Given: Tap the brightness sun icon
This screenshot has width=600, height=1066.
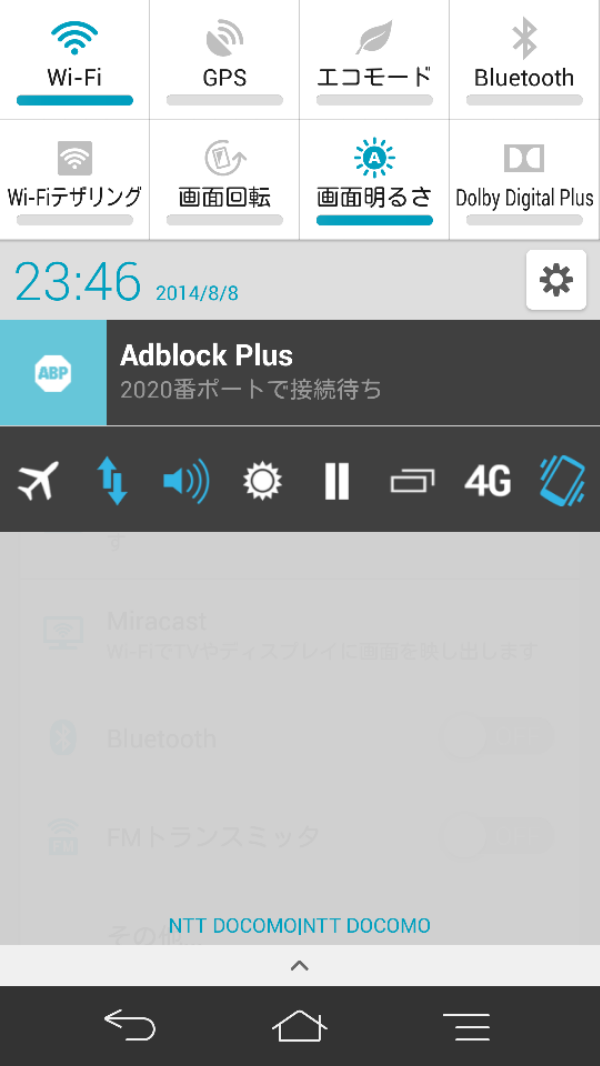Looking at the screenshot, I should (262, 481).
